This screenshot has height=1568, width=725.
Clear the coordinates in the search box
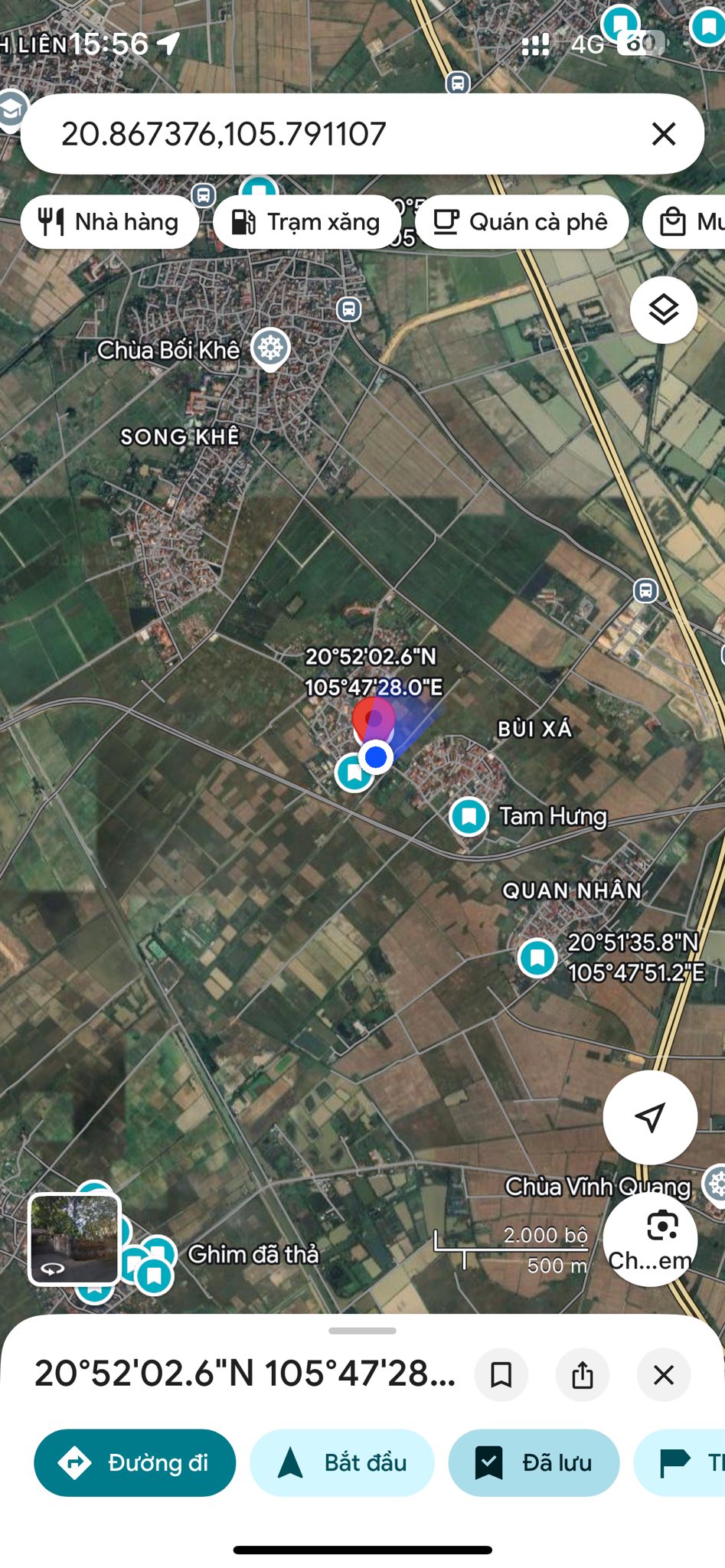point(663,134)
